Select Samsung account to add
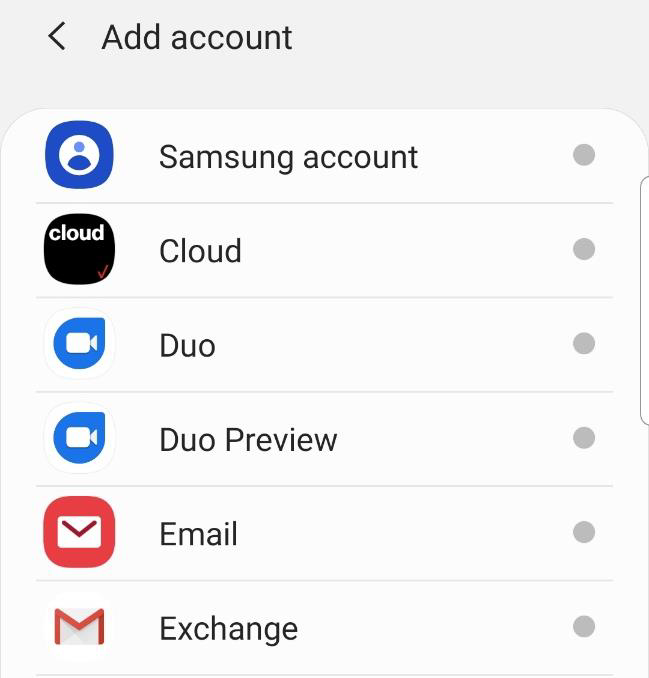The height and width of the screenshot is (678, 649). coord(288,157)
